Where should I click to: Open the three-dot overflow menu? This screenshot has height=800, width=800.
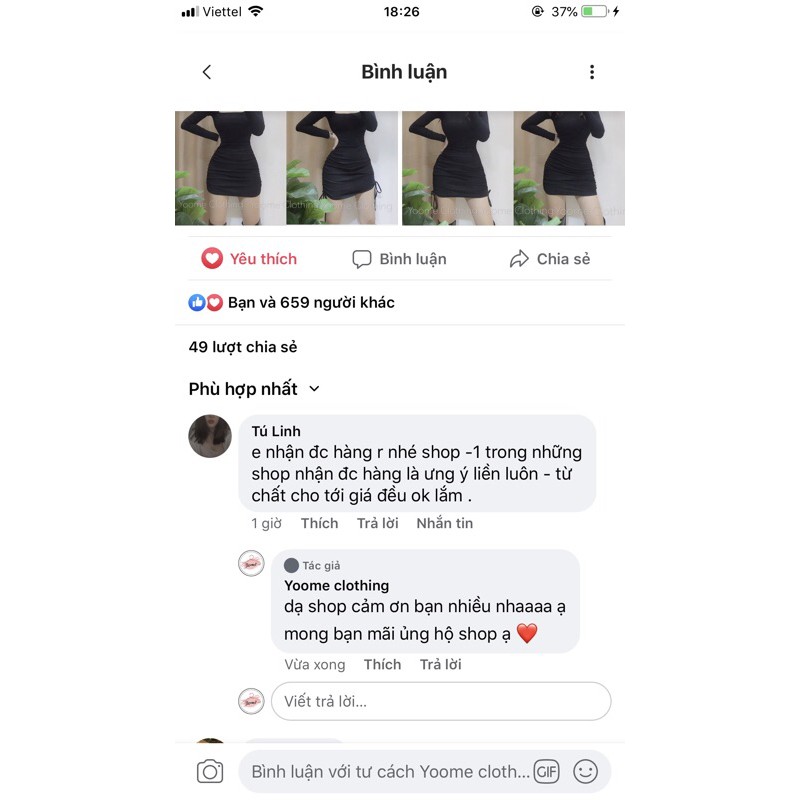click(x=592, y=72)
